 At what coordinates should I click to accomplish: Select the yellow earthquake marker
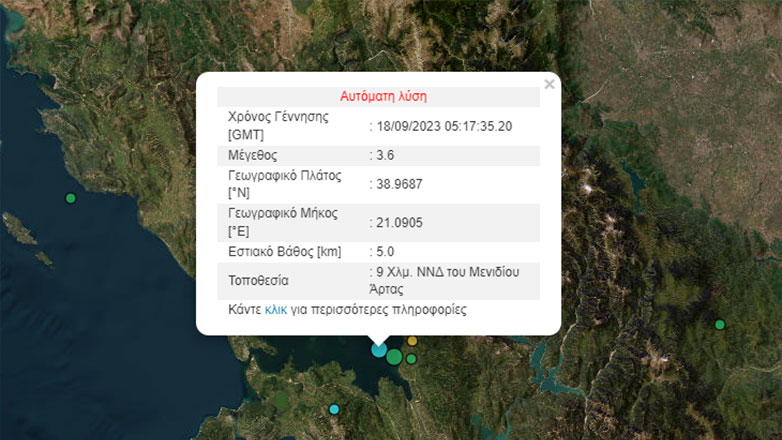(412, 341)
